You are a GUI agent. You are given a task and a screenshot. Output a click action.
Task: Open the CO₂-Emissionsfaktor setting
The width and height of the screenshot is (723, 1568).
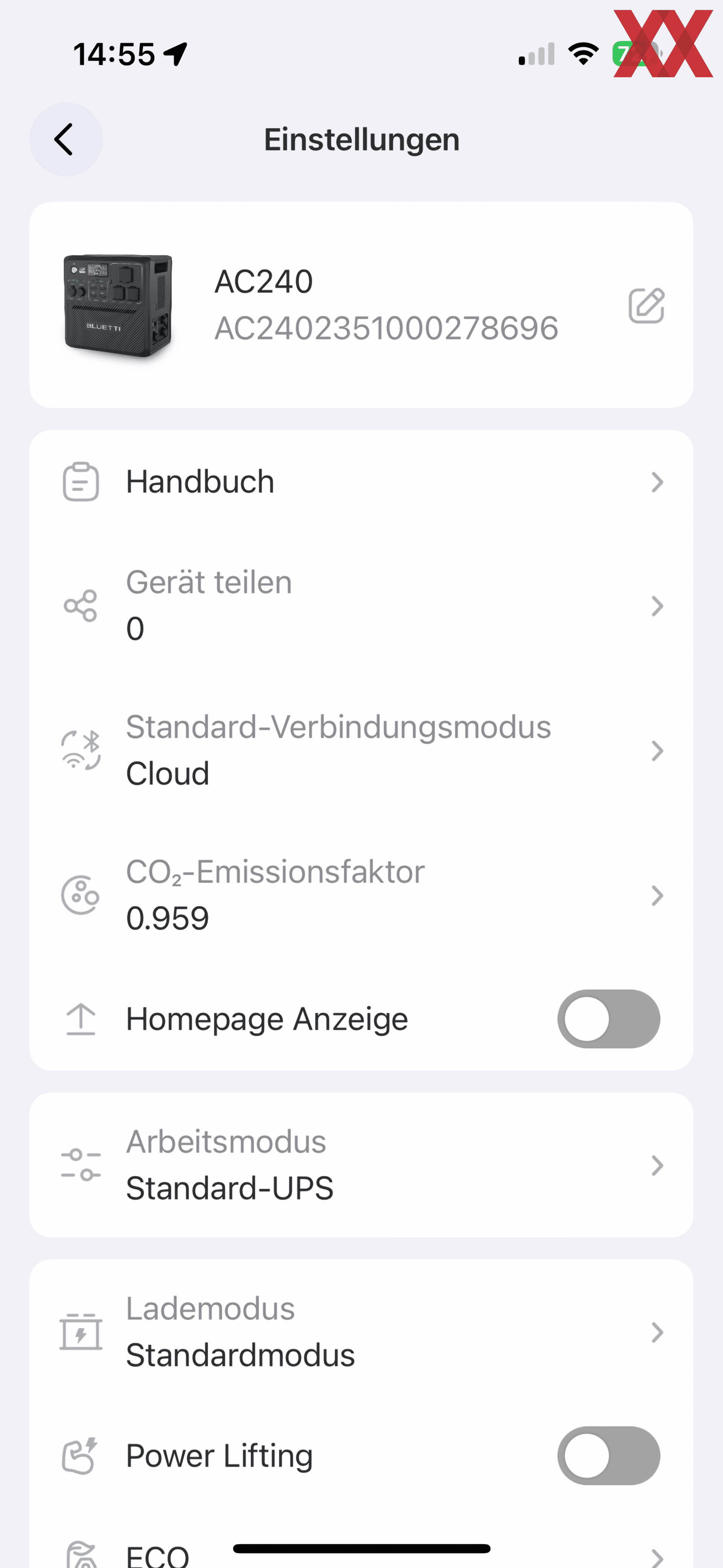point(361,896)
